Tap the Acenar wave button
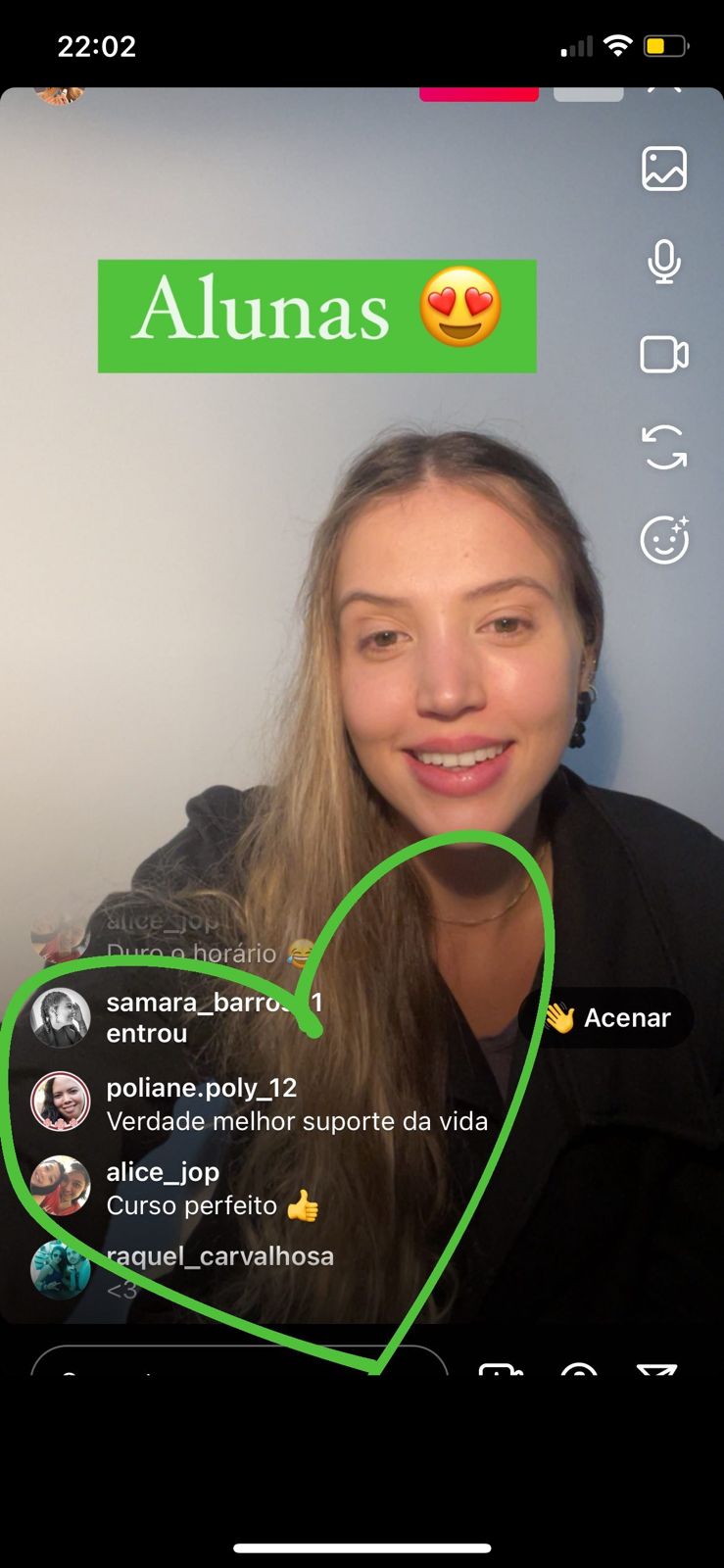 (608, 1018)
